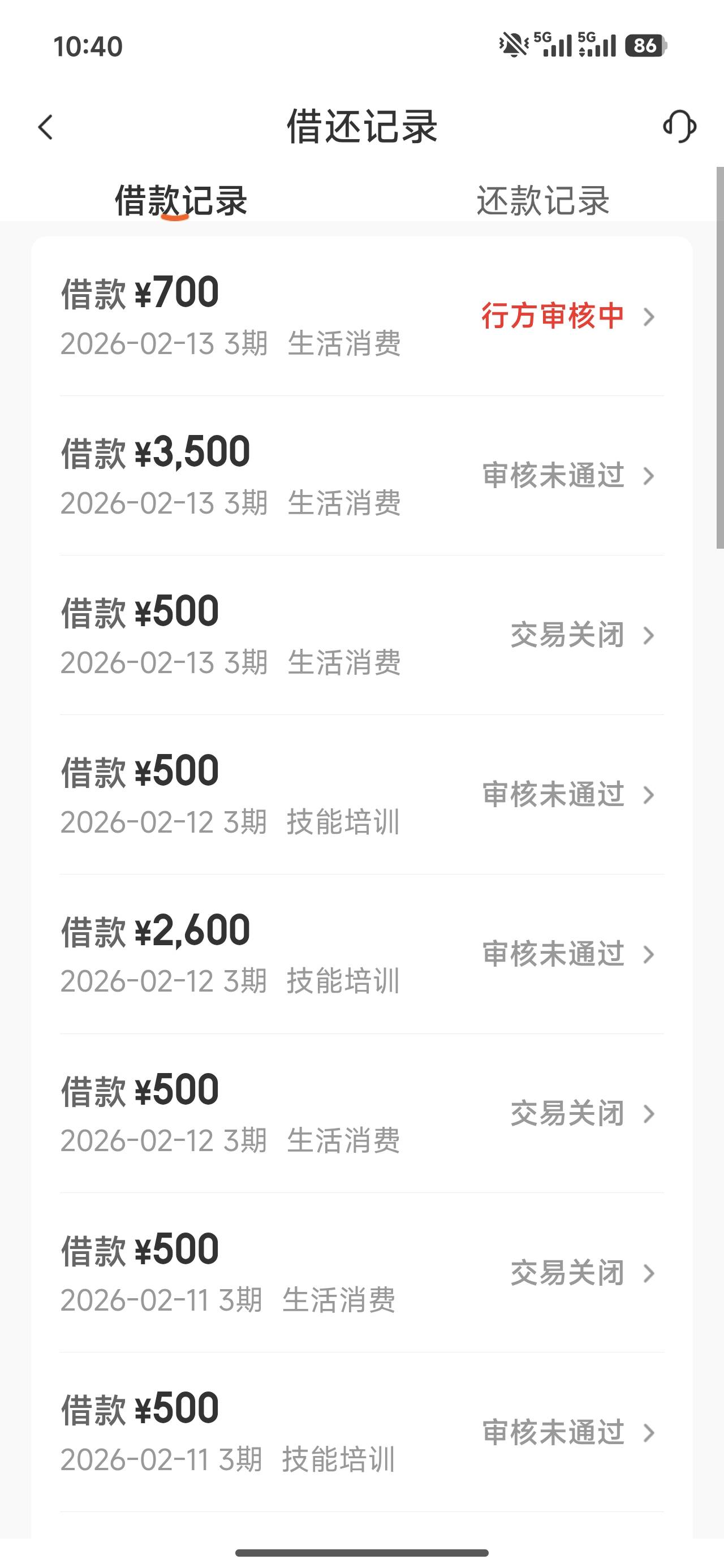The width and height of the screenshot is (724, 1568).
Task: Open the 2026-02-12 ¥500 技能培训 record
Action: (x=361, y=795)
